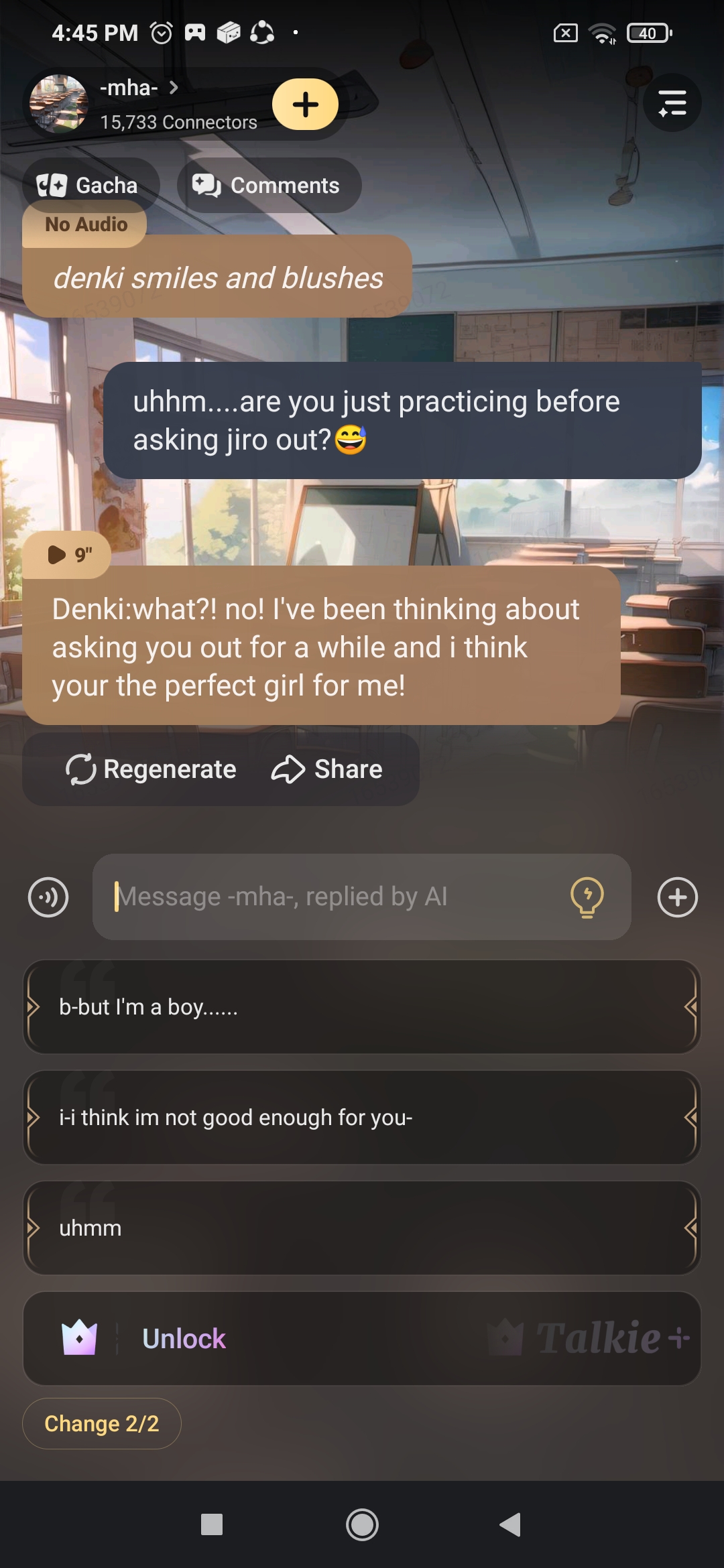This screenshot has width=724, height=1568.
Task: Regenerate the last AI reply
Action: pyautogui.click(x=151, y=769)
